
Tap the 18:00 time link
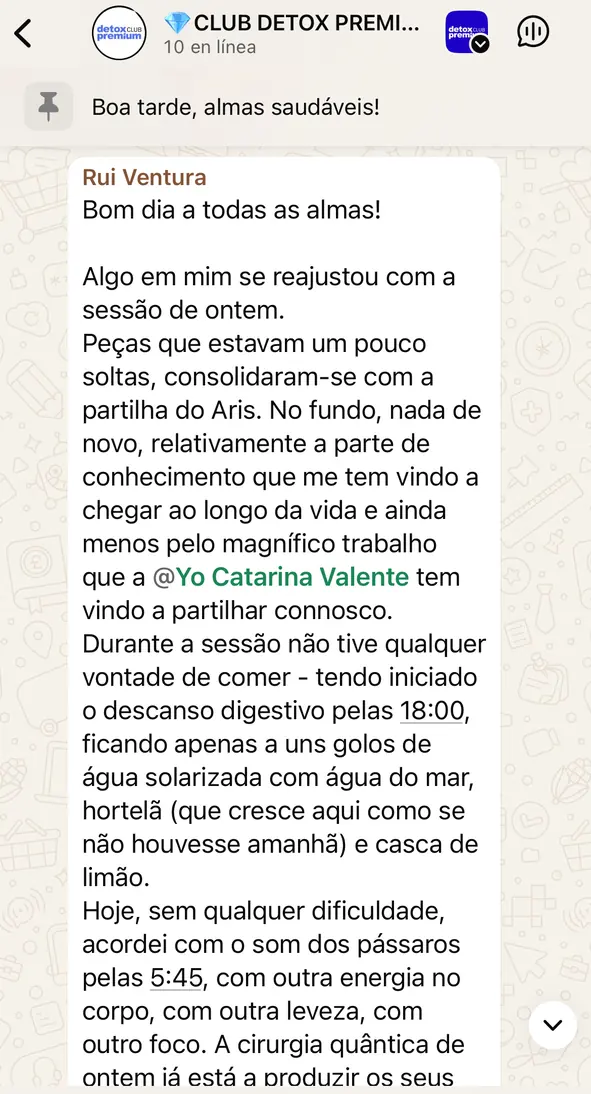pyautogui.click(x=432, y=711)
